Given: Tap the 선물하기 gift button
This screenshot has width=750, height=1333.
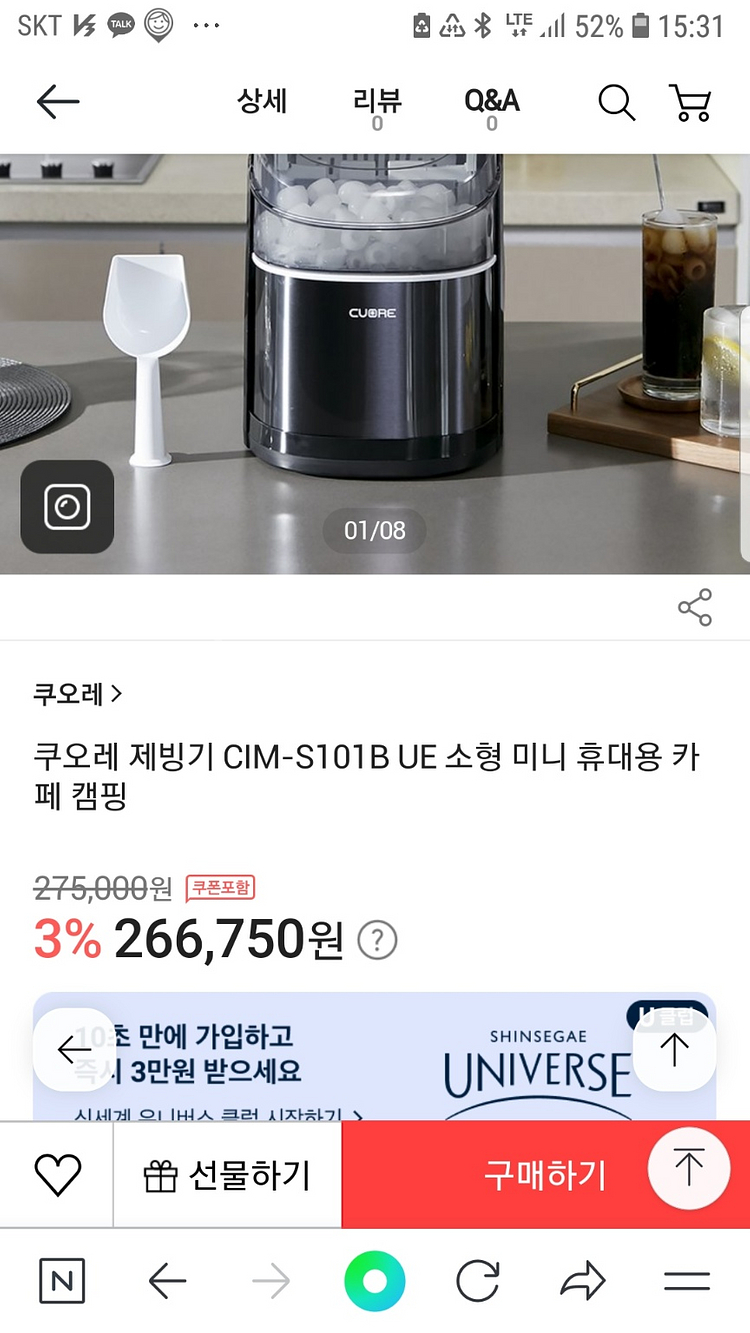Looking at the screenshot, I should click(228, 1175).
